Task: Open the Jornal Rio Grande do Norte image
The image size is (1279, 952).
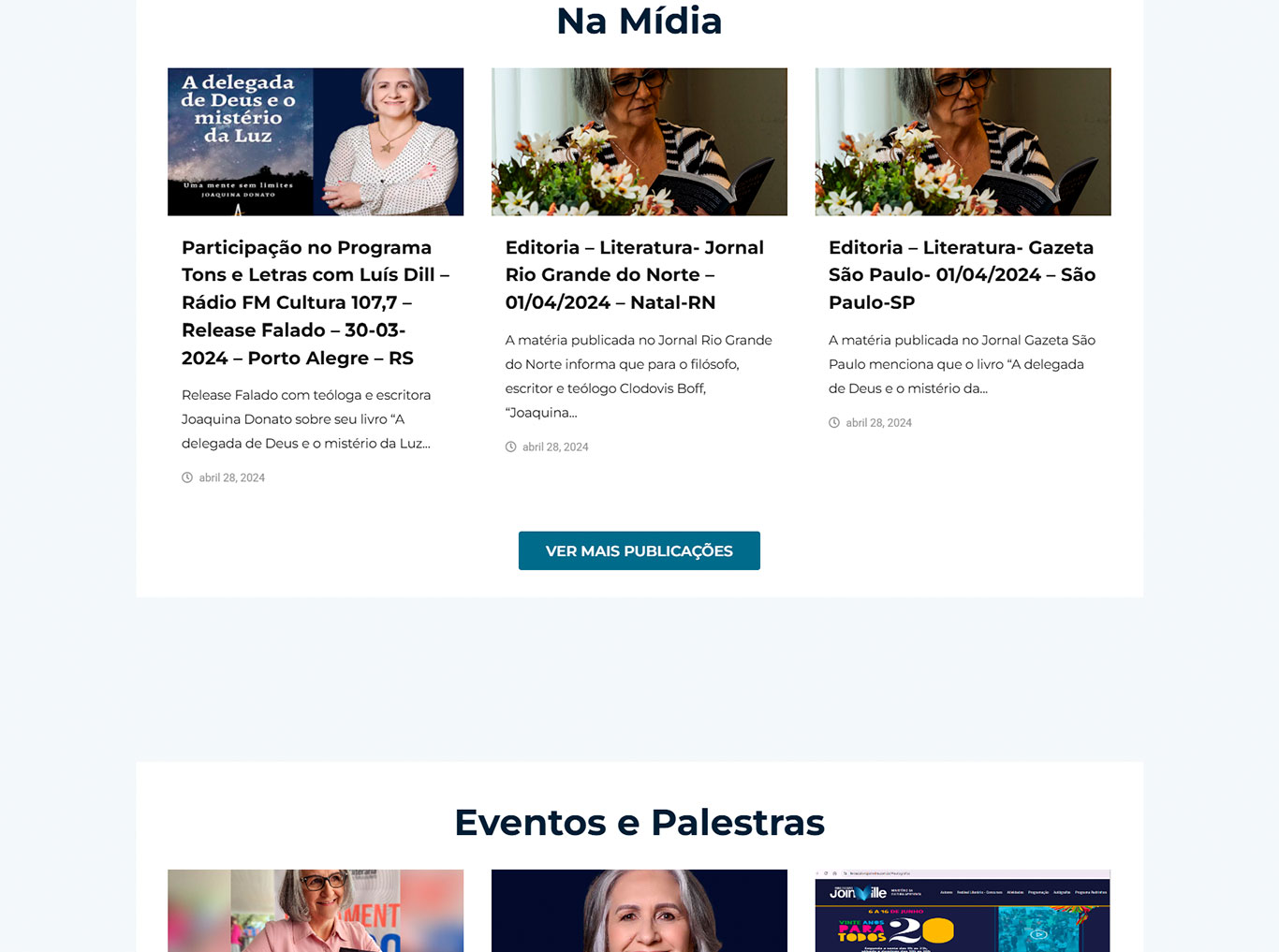Action: 639,141
